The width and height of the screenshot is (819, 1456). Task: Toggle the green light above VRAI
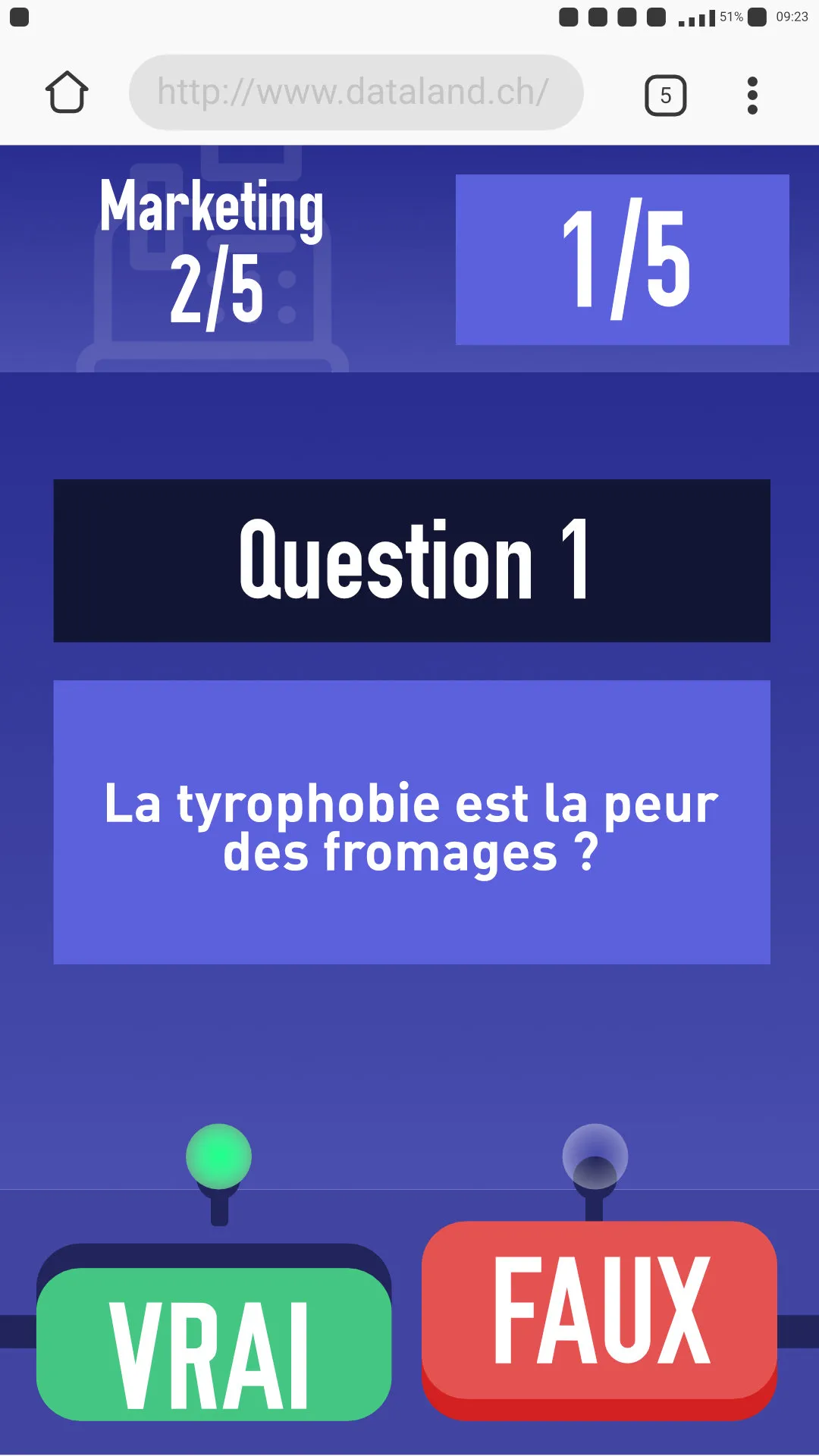pos(218,1154)
